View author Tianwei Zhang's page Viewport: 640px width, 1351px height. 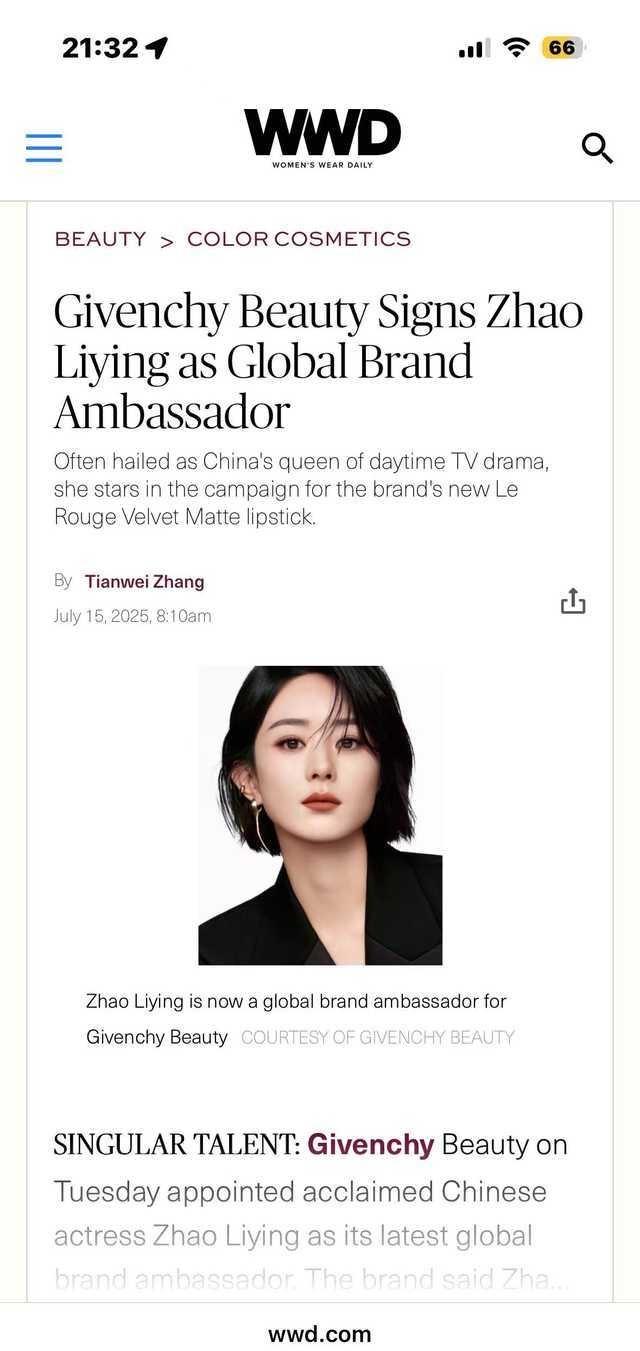coord(144,582)
